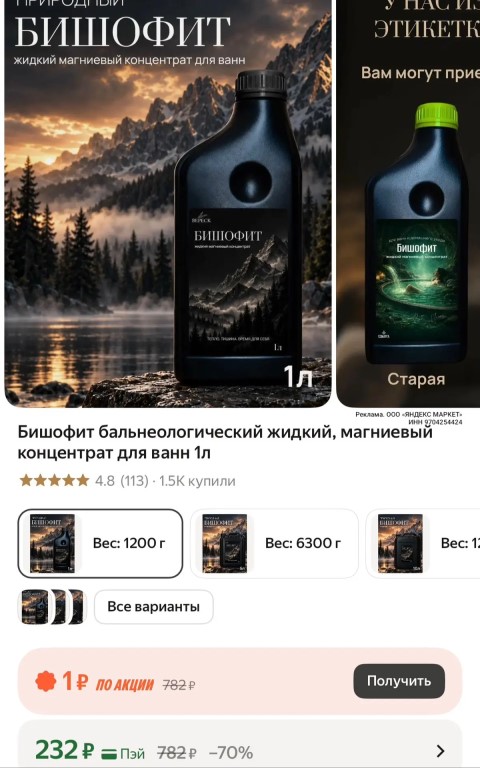Expand the 232 ₽ Пэй price details
This screenshot has height=768, width=480.
pyautogui.click(x=240, y=744)
